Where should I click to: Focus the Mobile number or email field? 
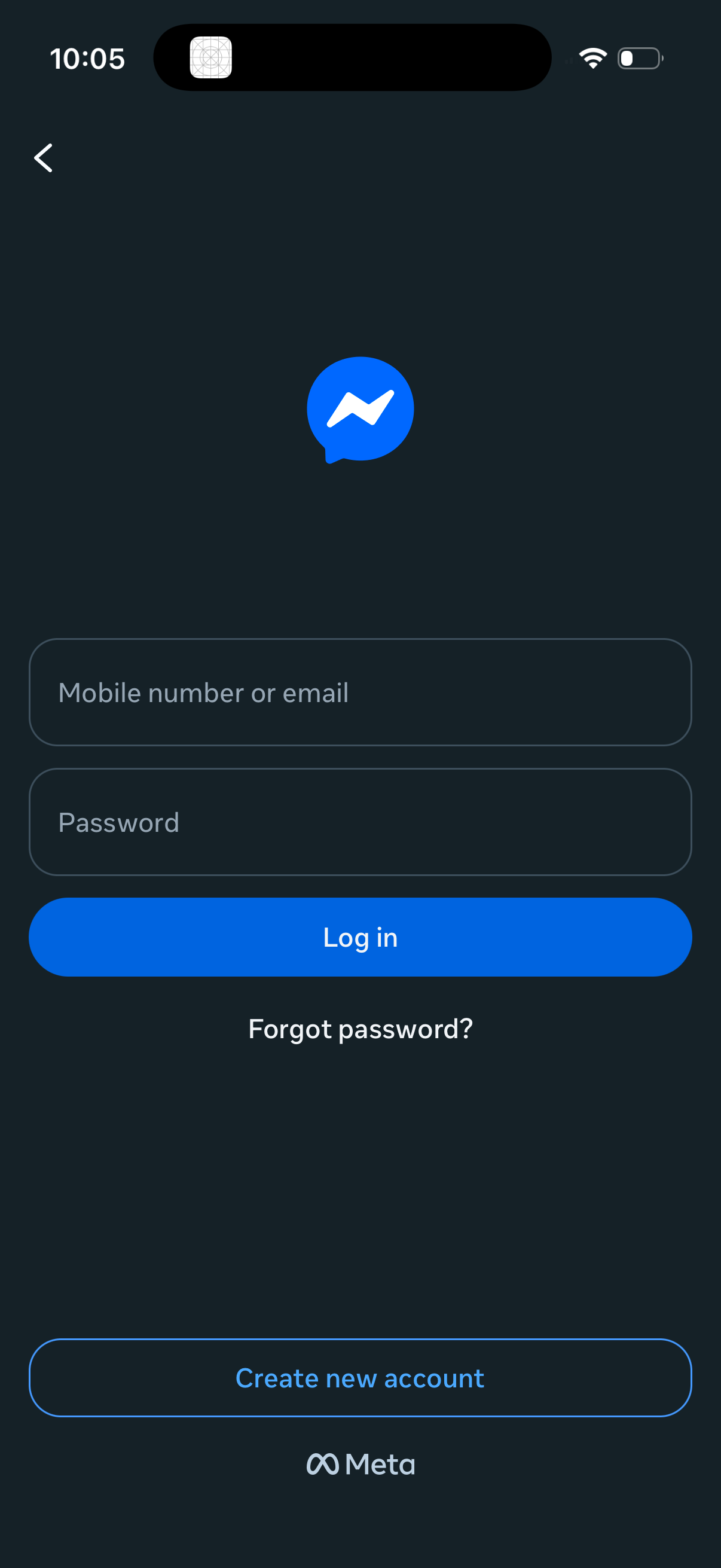360,692
